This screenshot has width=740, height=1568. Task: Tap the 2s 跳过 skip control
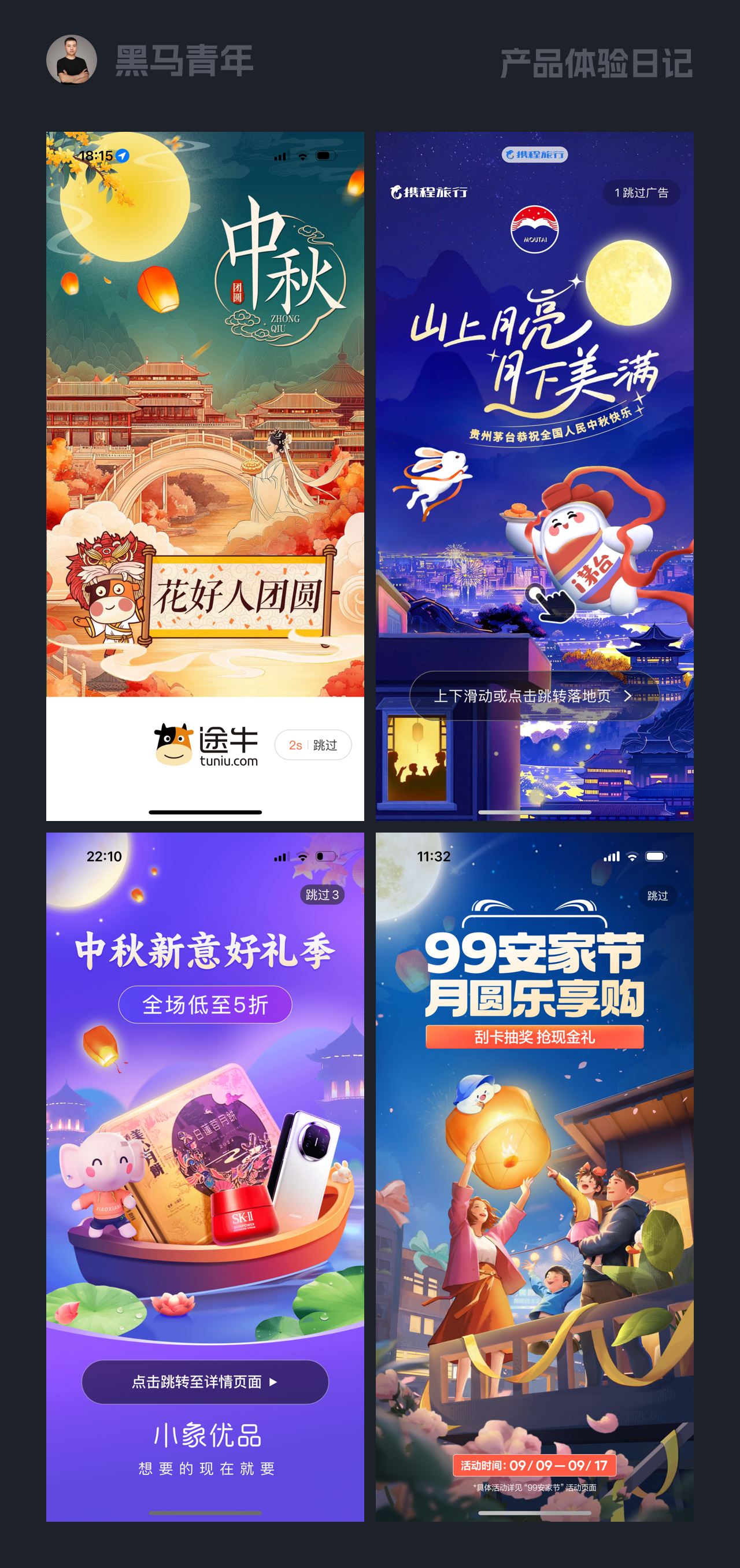313,745
